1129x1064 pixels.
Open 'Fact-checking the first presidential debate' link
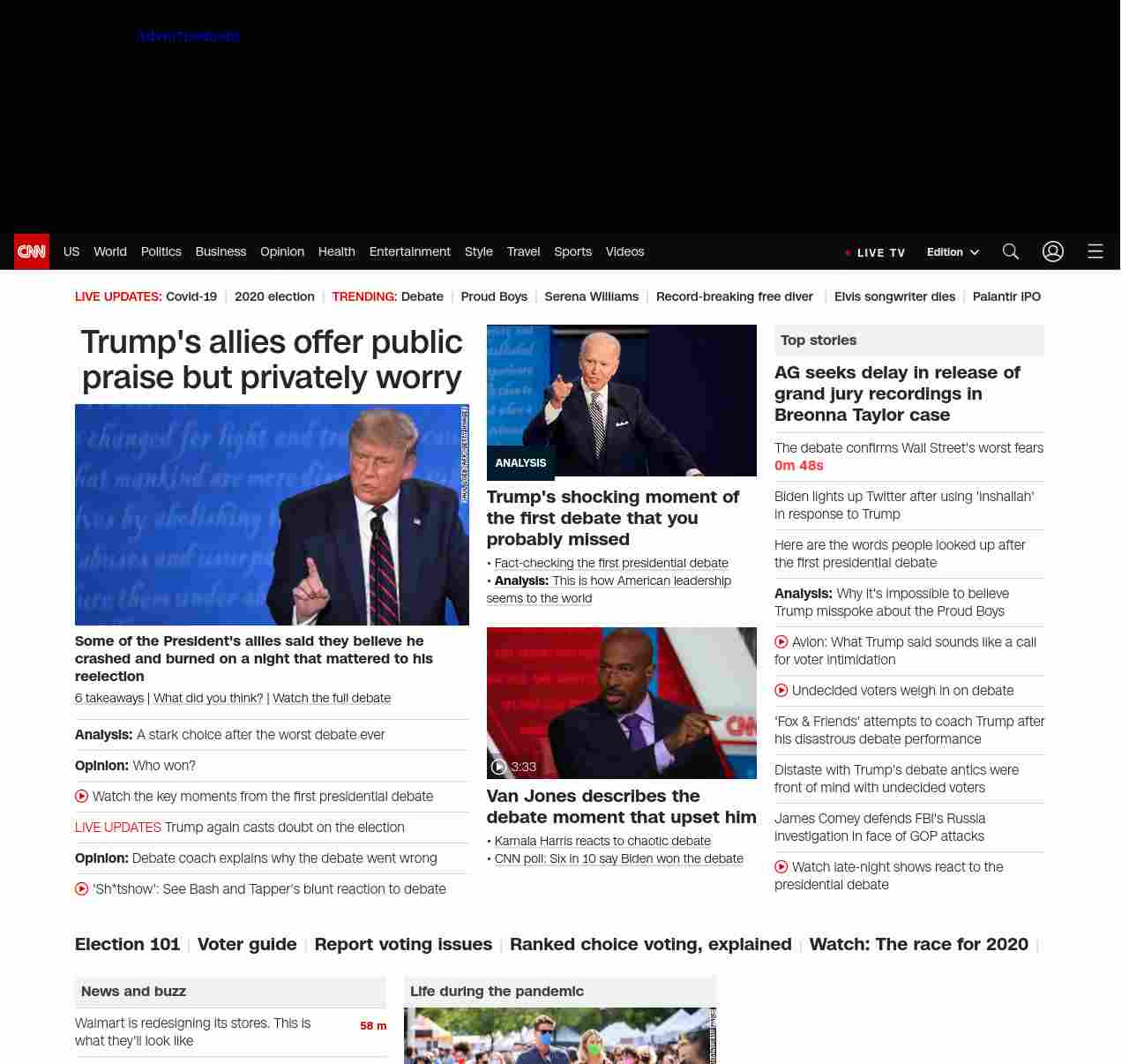611,563
